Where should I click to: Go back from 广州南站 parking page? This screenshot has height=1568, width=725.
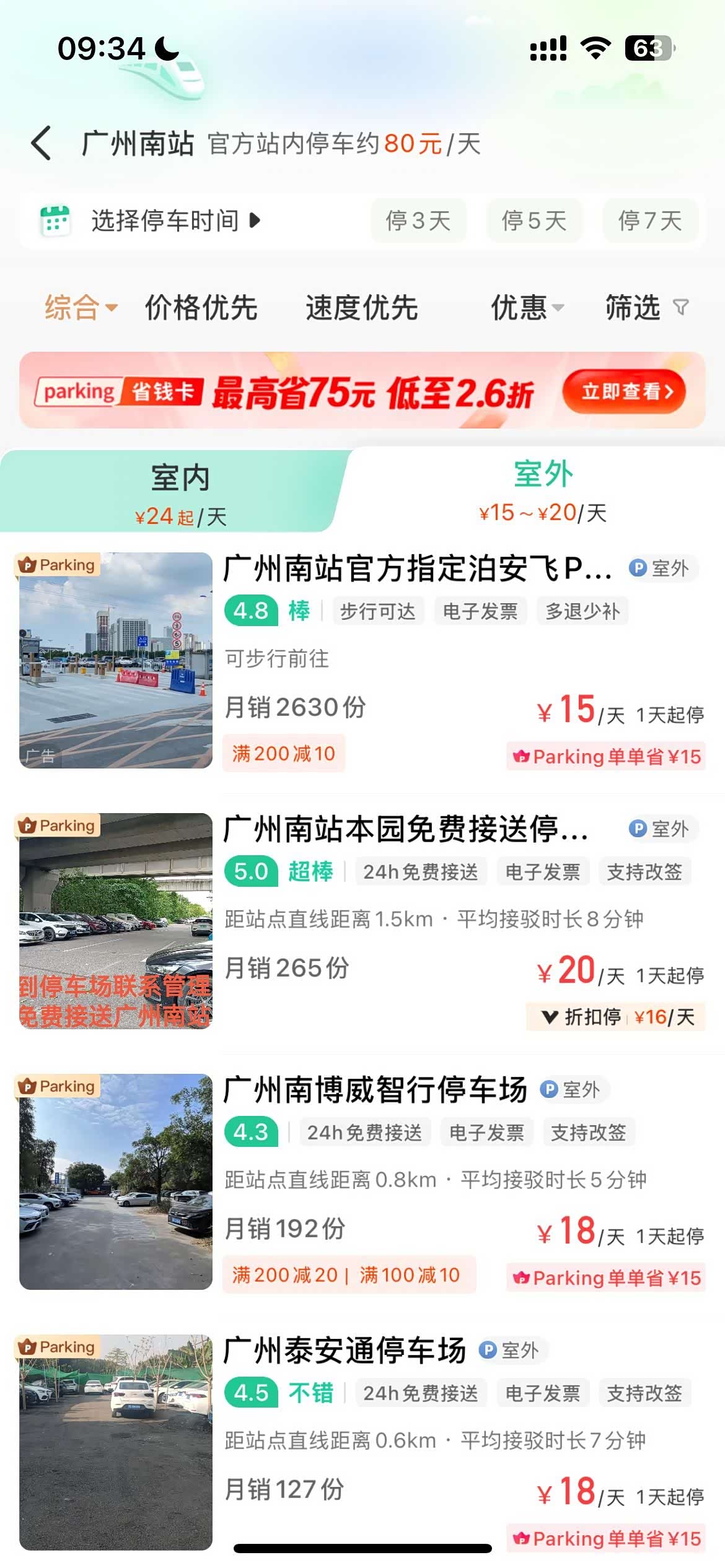pyautogui.click(x=42, y=144)
